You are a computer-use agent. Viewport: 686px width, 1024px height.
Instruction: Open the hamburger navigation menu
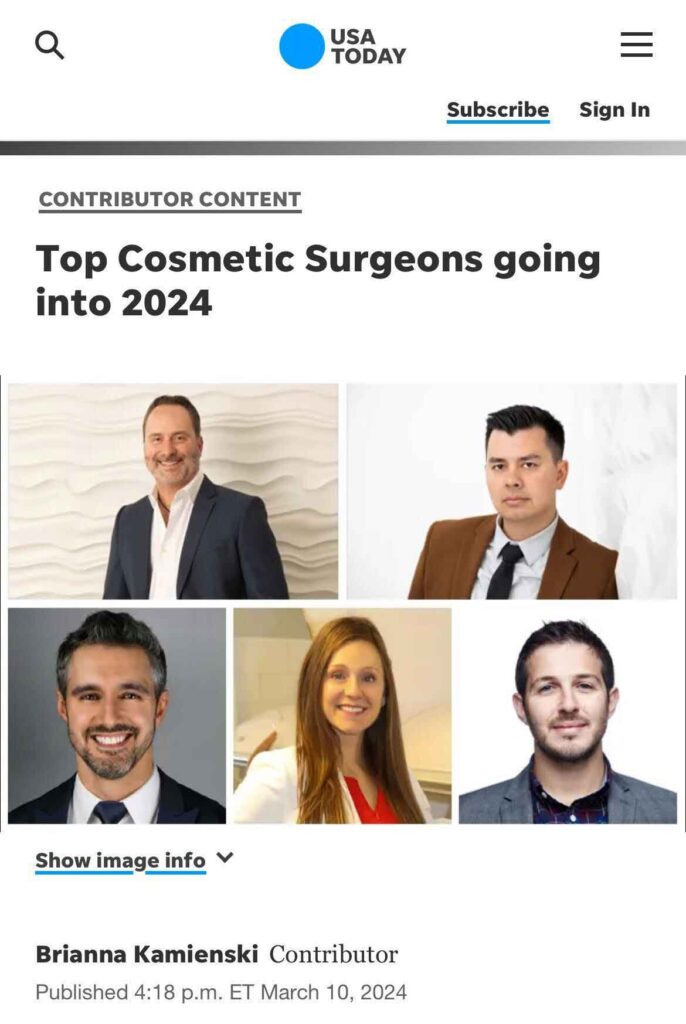636,45
